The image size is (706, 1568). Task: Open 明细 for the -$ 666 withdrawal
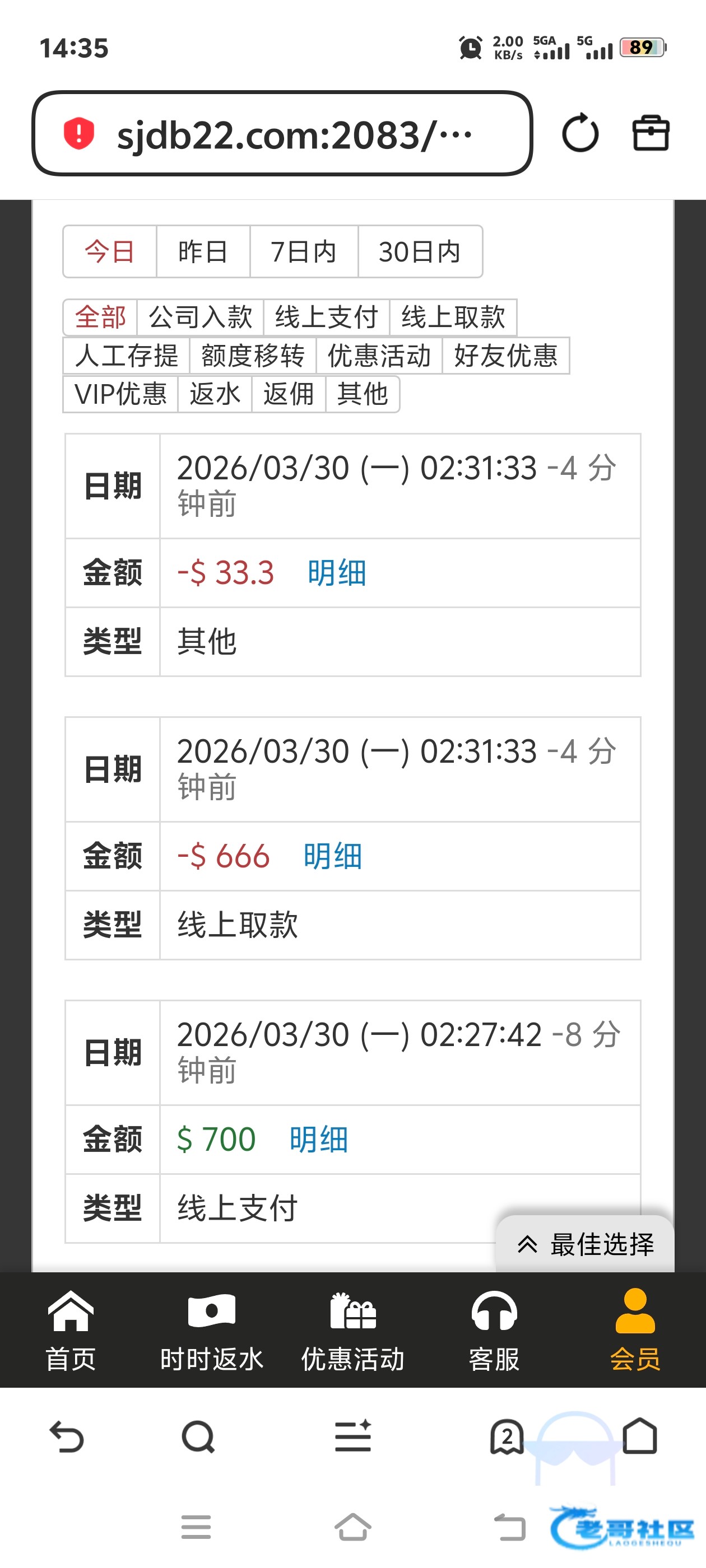(333, 856)
